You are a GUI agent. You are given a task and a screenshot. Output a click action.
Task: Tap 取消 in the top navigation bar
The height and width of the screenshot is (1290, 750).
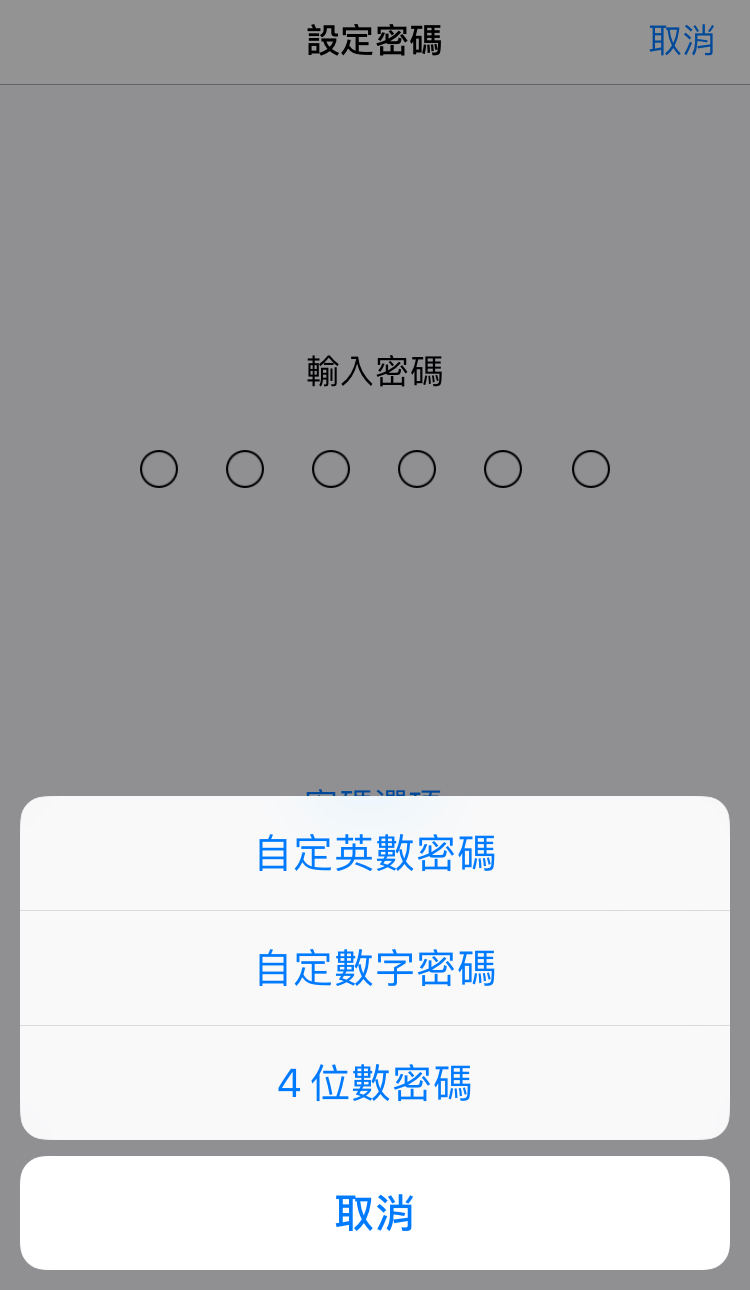click(x=684, y=41)
